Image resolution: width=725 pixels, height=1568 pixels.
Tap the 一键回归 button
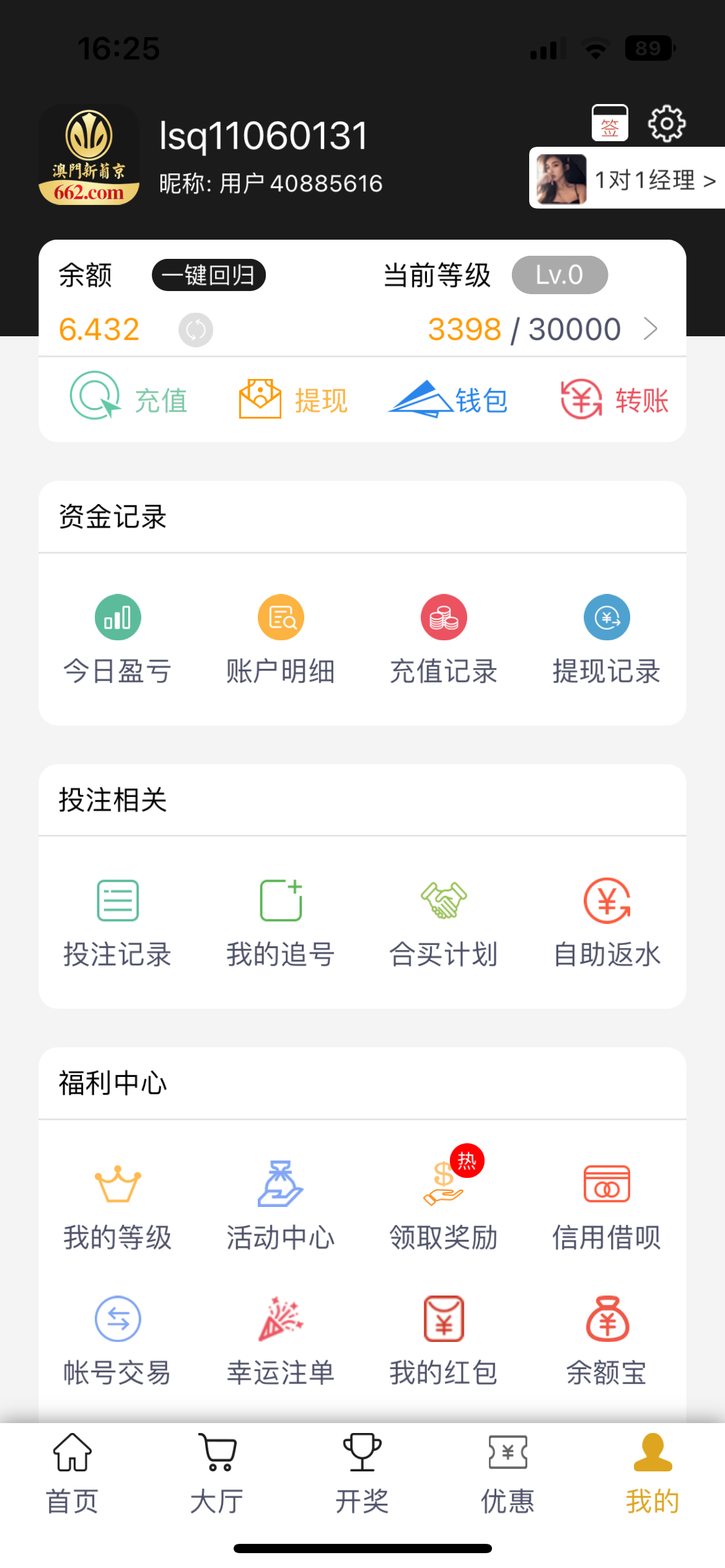209,275
